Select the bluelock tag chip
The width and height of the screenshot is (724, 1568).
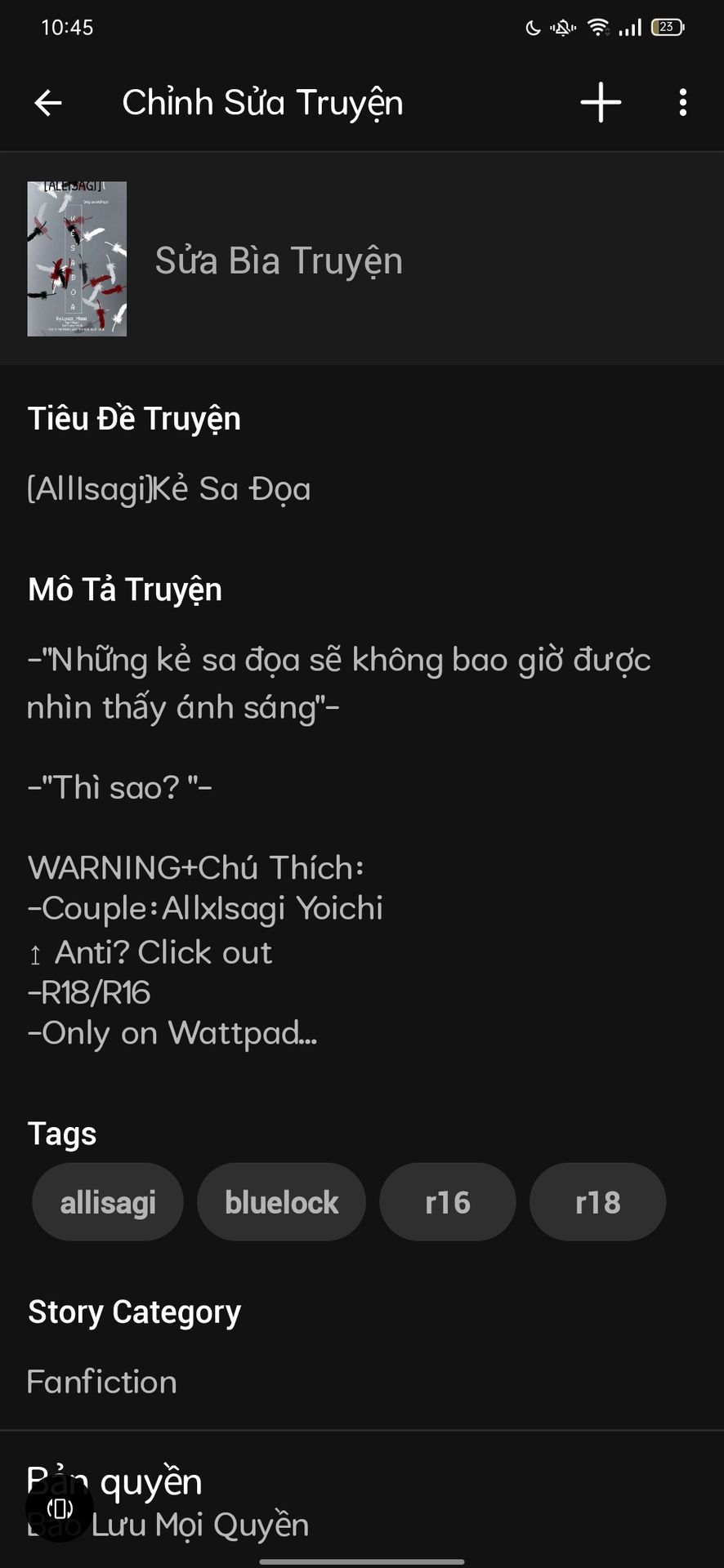tap(281, 1202)
